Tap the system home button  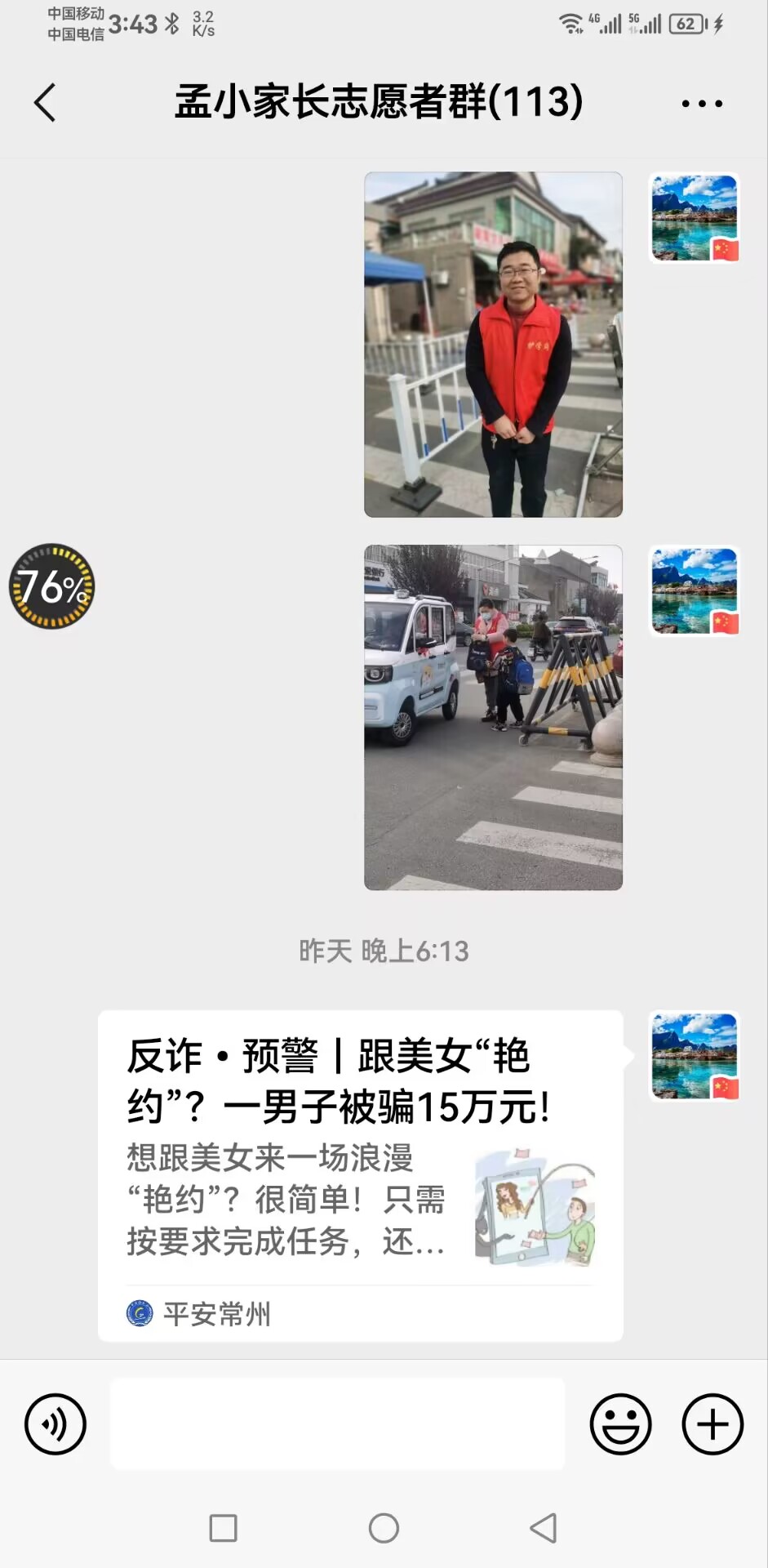tap(384, 1528)
